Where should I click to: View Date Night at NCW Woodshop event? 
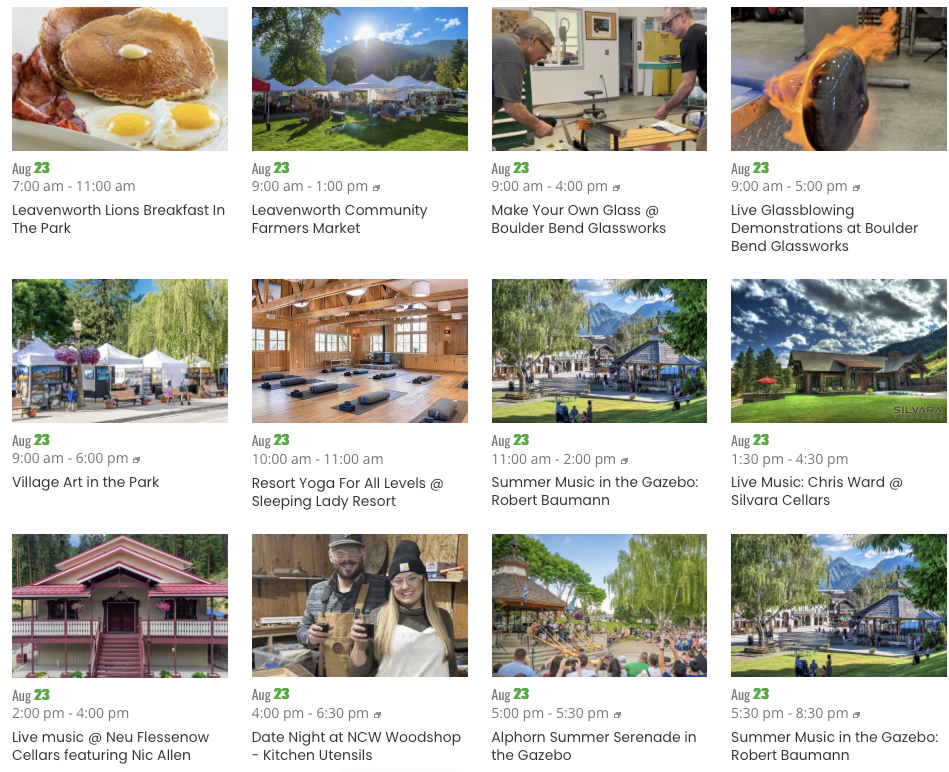point(356,746)
